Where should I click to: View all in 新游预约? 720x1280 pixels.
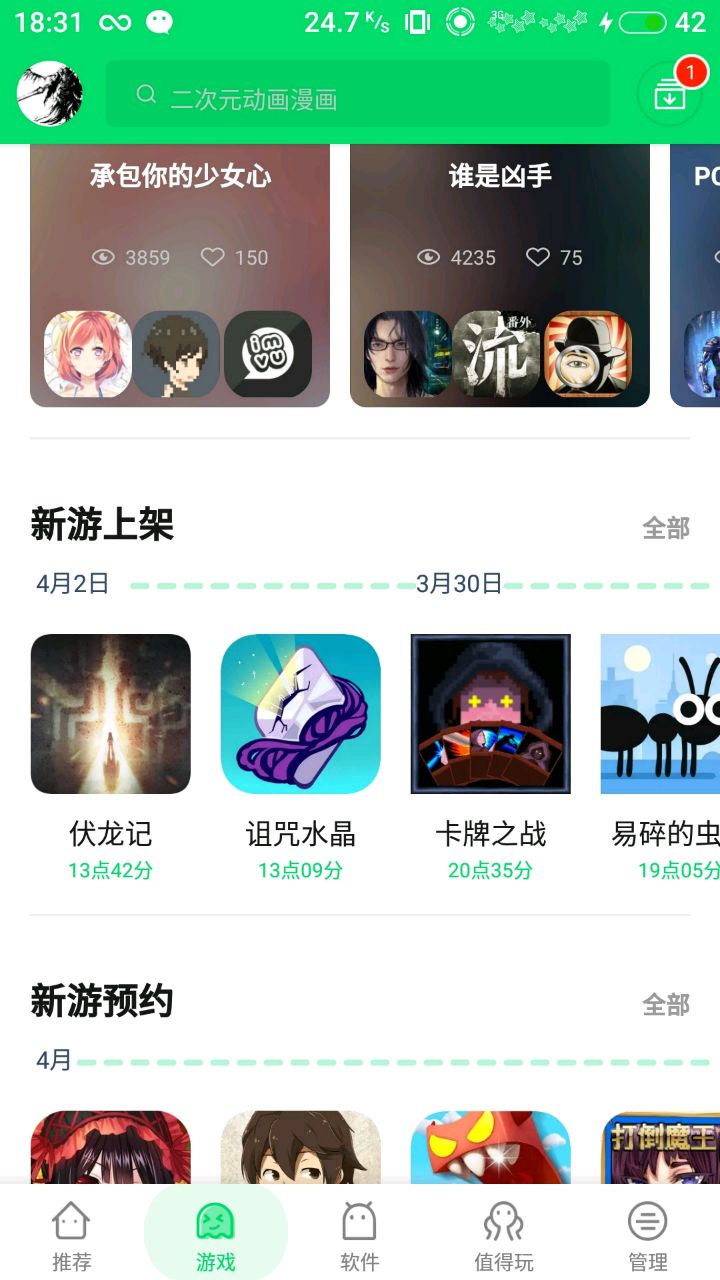[666, 1004]
